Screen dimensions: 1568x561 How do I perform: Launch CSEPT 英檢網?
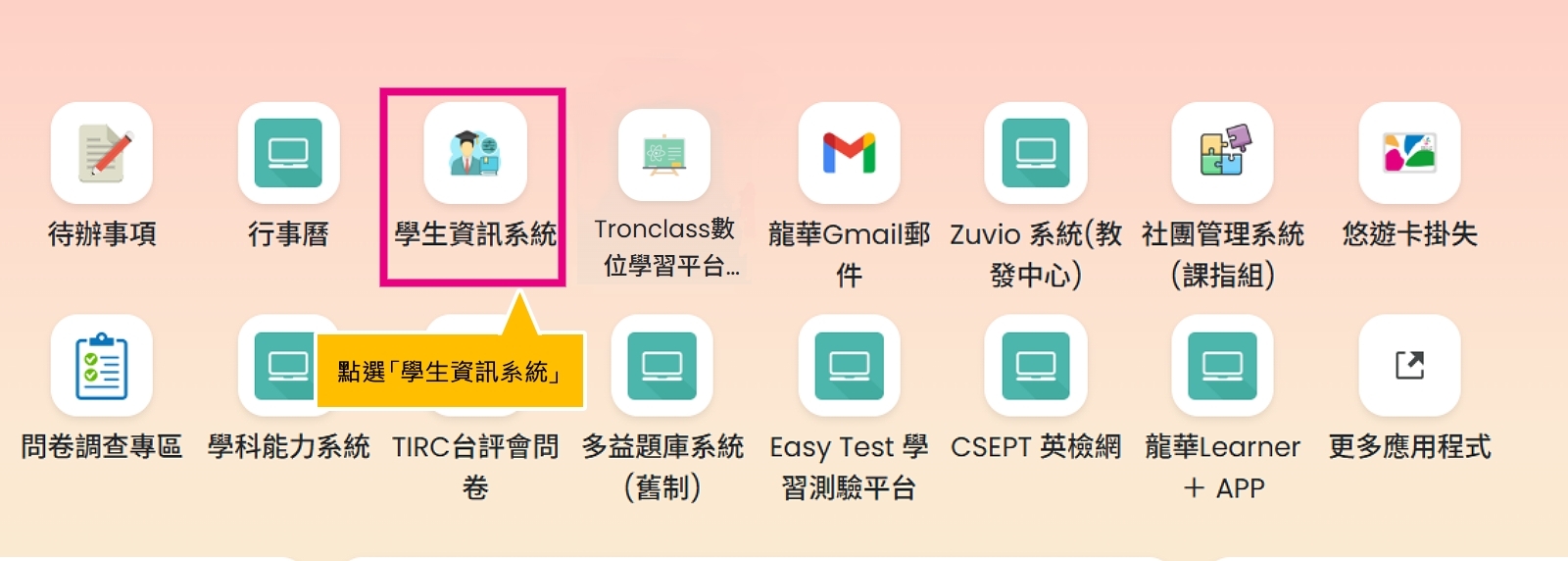[1036, 366]
